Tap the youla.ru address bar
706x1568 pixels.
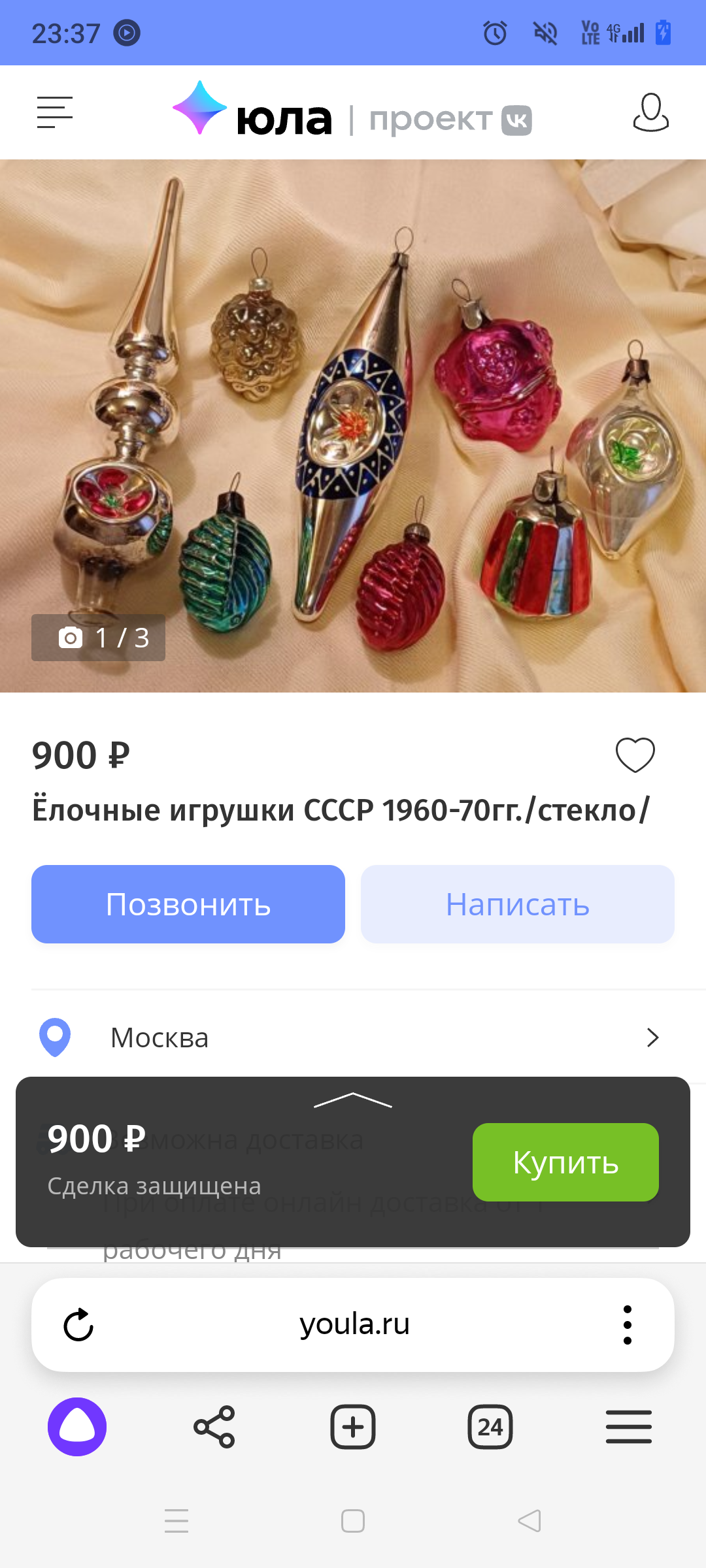tap(354, 1325)
